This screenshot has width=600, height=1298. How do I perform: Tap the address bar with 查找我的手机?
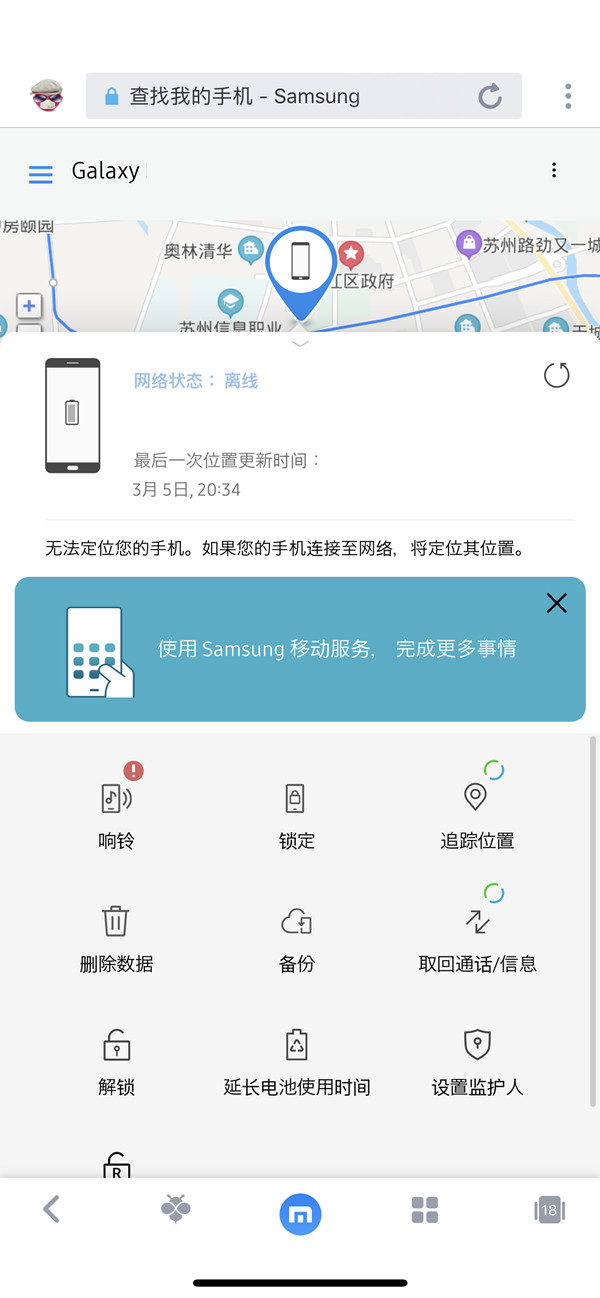coord(290,96)
